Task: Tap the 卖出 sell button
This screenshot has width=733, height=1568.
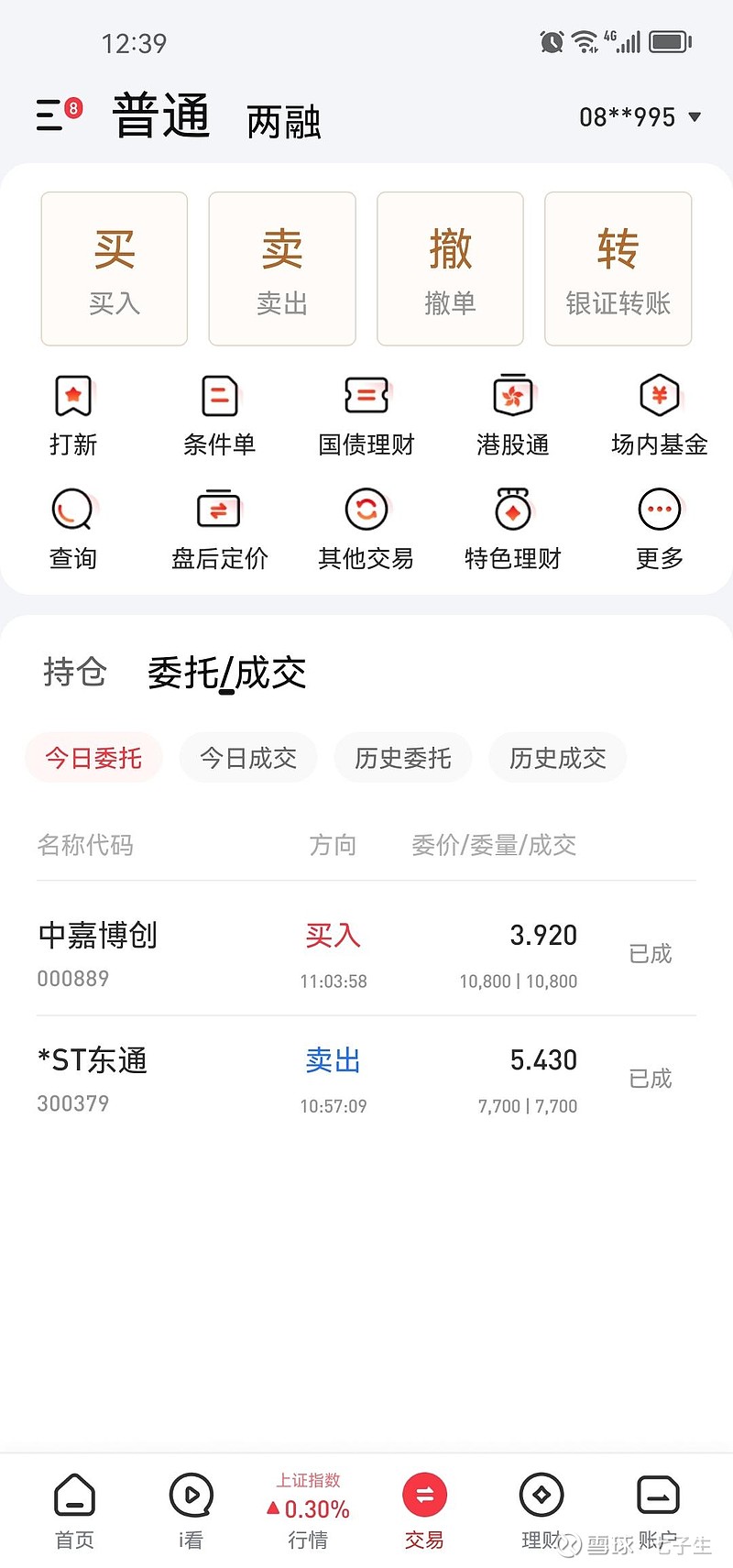Action: (282, 269)
